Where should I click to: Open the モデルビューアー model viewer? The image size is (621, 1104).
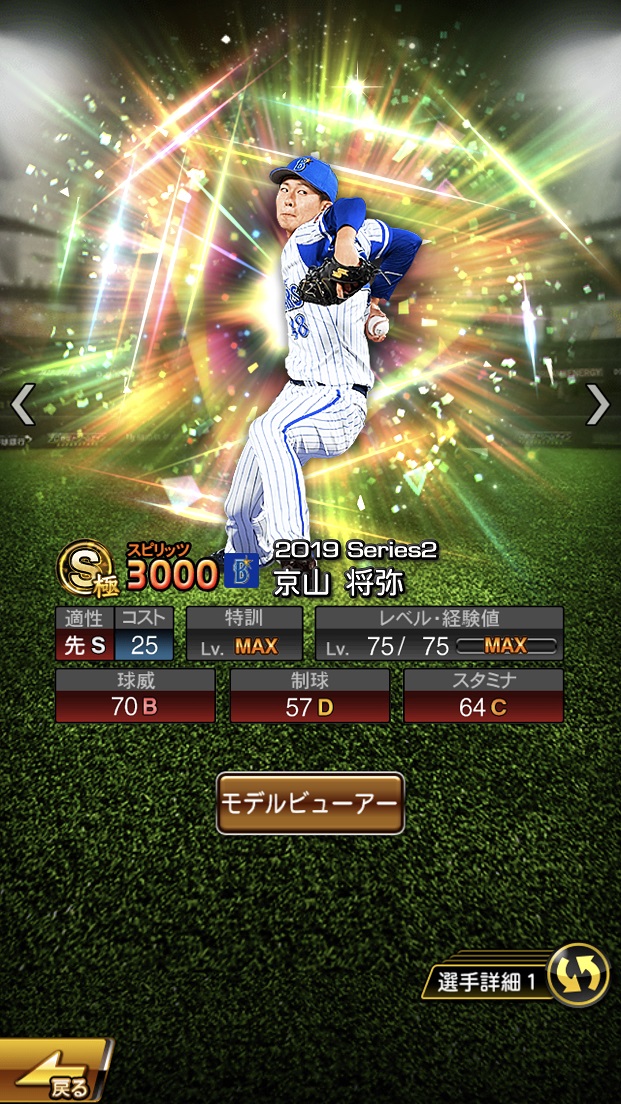click(310, 803)
